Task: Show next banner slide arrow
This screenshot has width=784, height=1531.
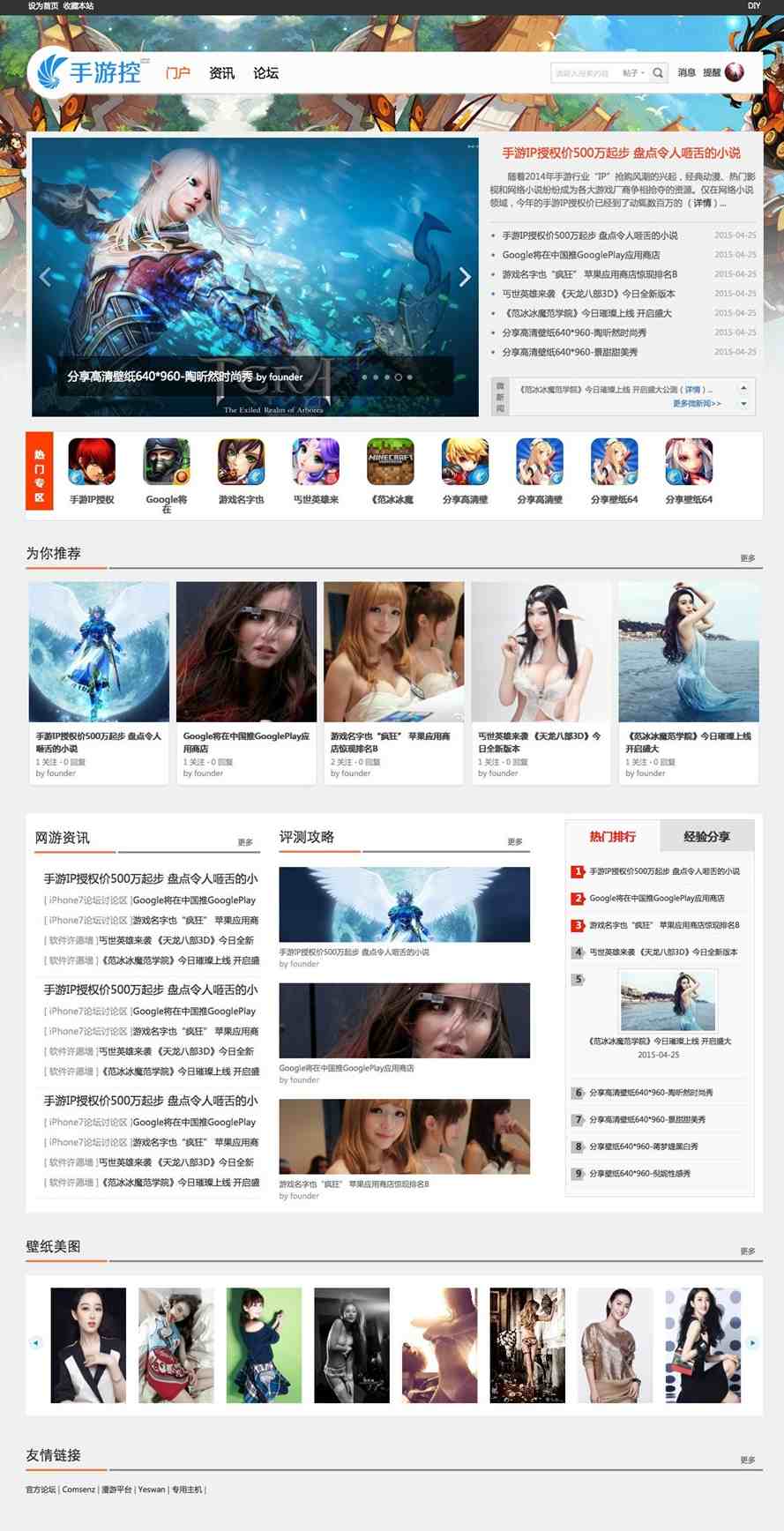Action: click(x=465, y=277)
